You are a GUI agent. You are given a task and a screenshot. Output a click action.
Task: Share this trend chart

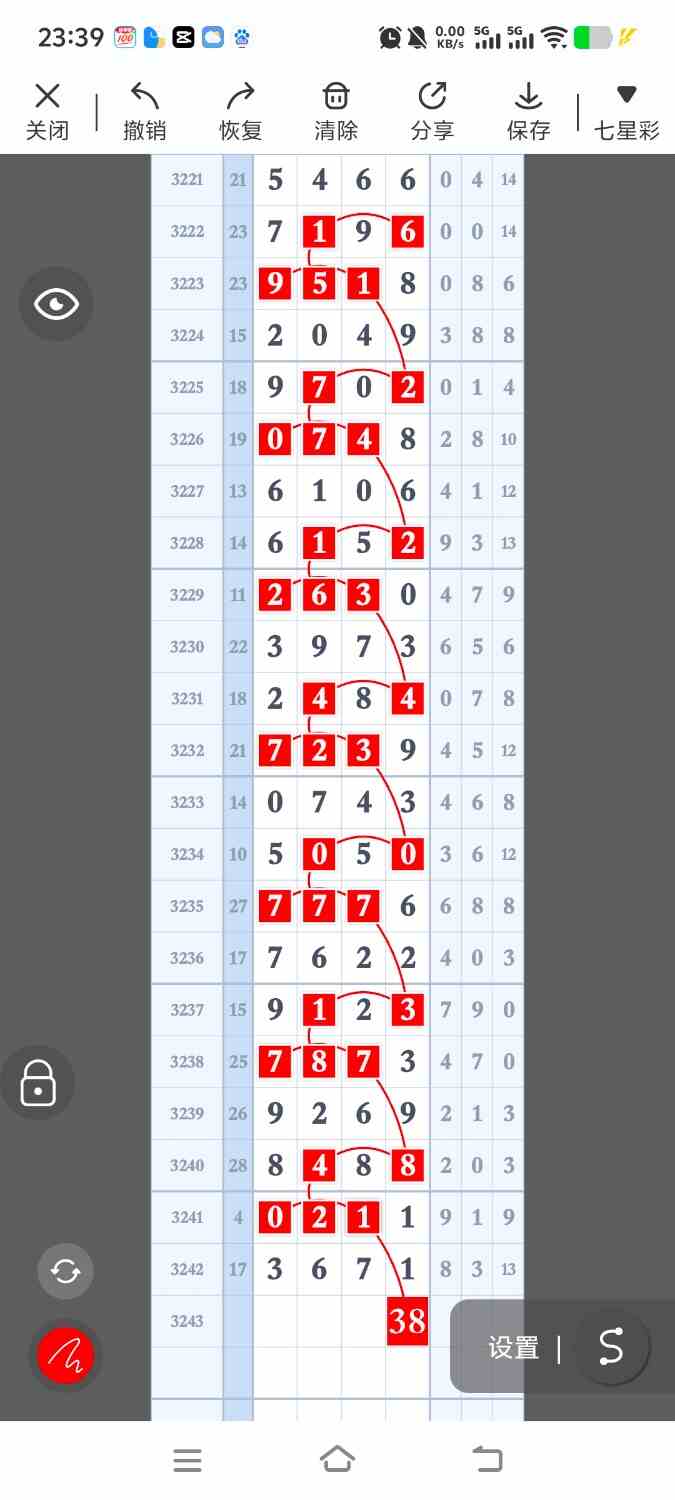[x=432, y=111]
